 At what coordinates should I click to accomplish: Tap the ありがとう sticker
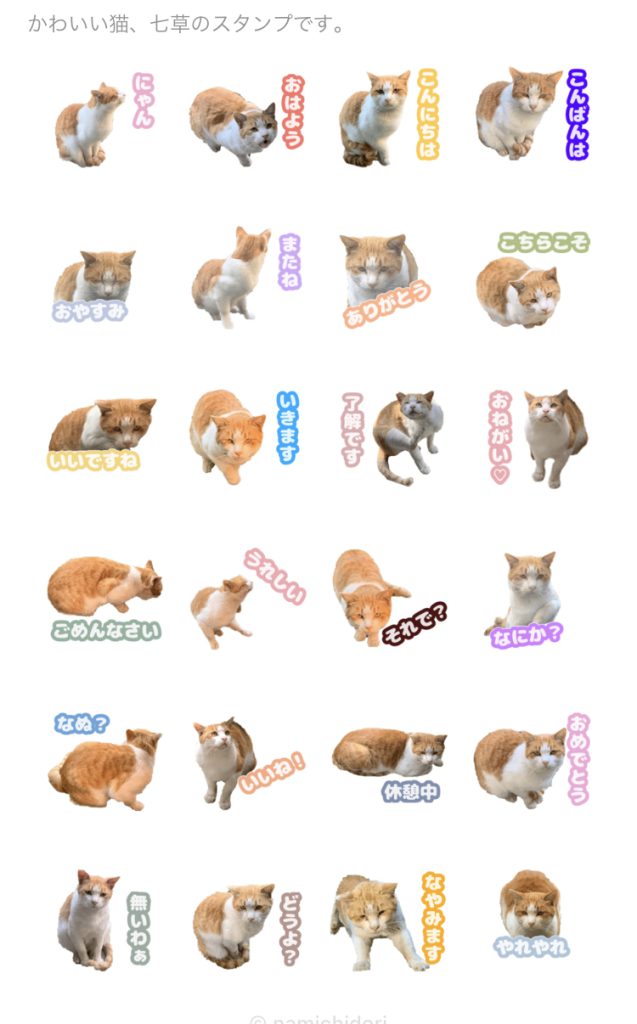pos(384,280)
